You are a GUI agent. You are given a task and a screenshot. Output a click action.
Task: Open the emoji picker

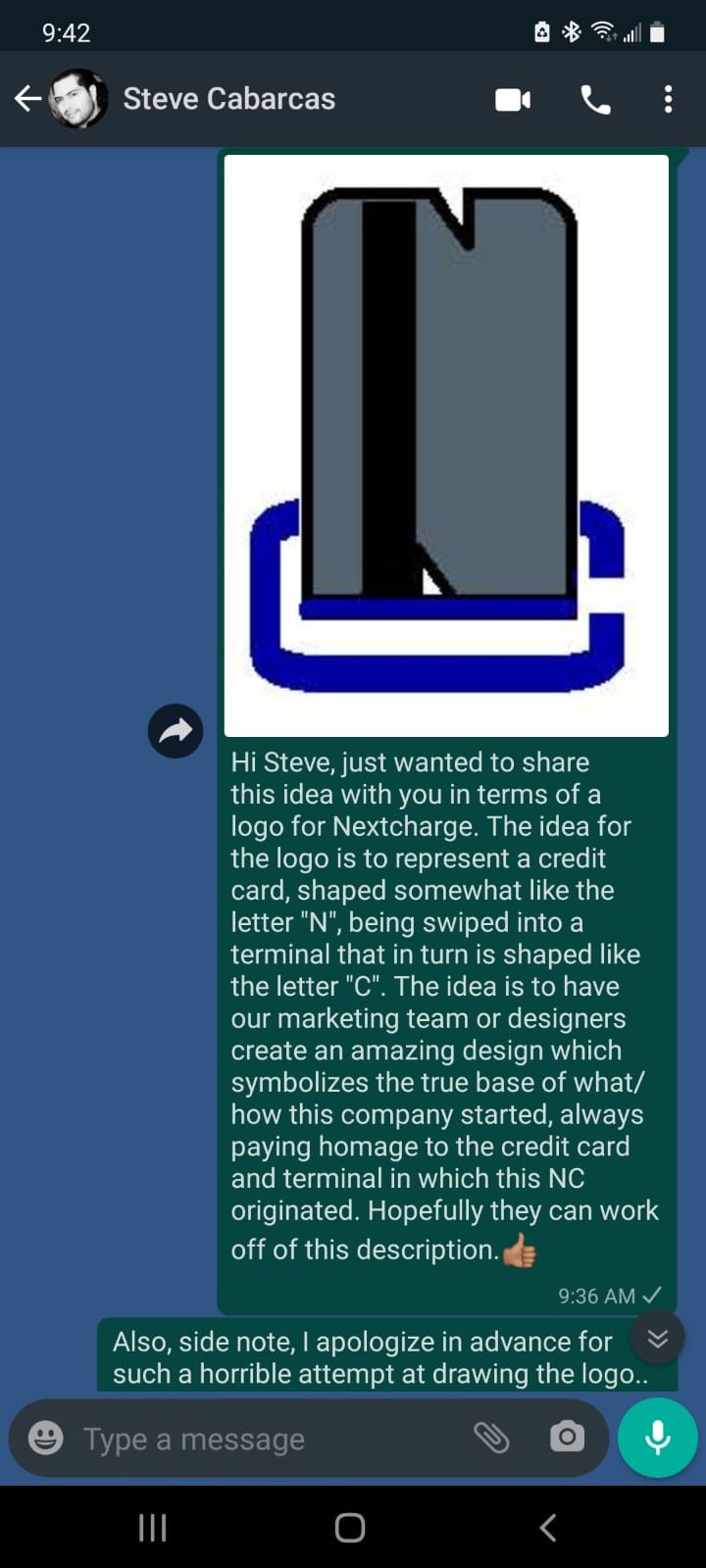tap(45, 1438)
